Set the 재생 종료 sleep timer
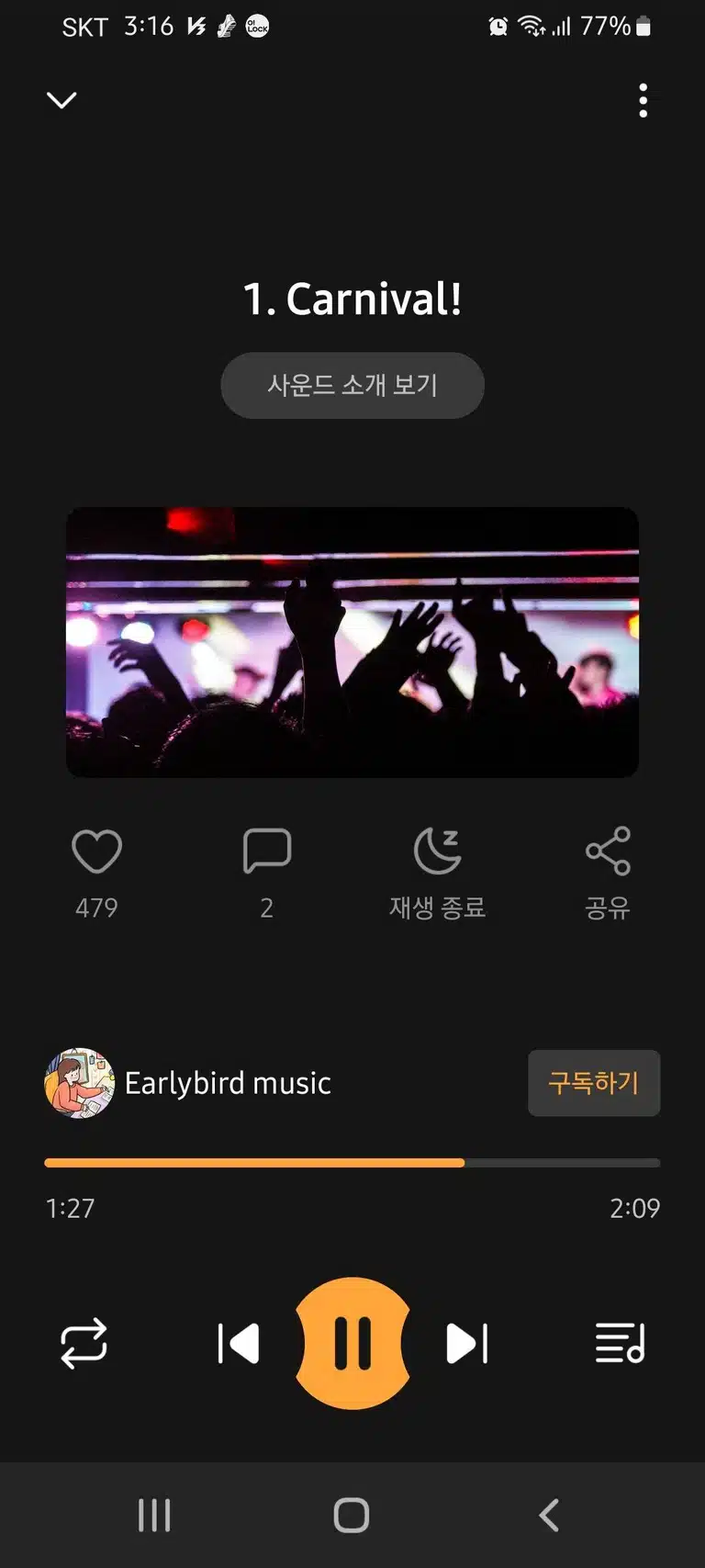 (438, 851)
